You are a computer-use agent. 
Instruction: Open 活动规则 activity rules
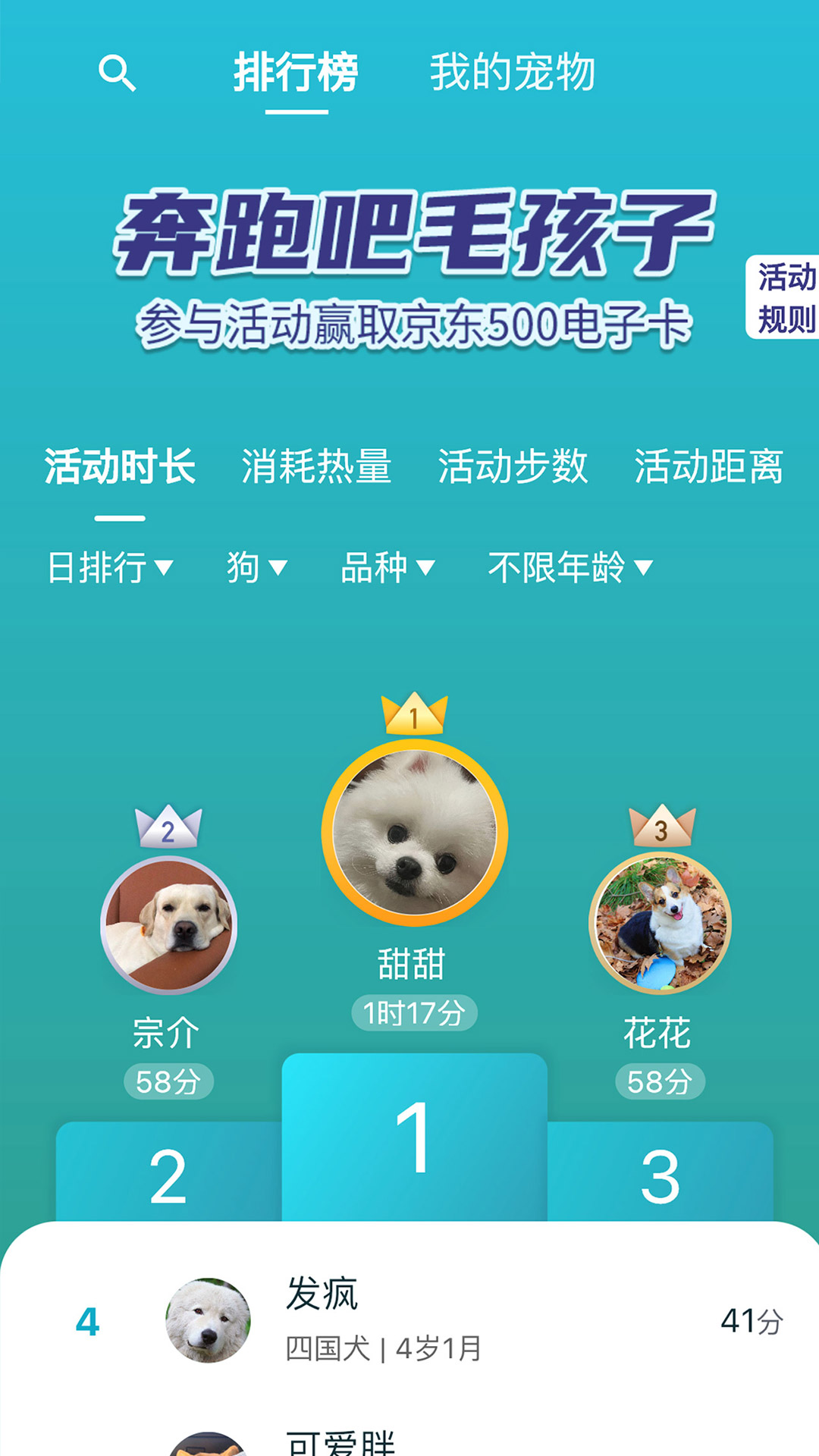[x=785, y=297]
